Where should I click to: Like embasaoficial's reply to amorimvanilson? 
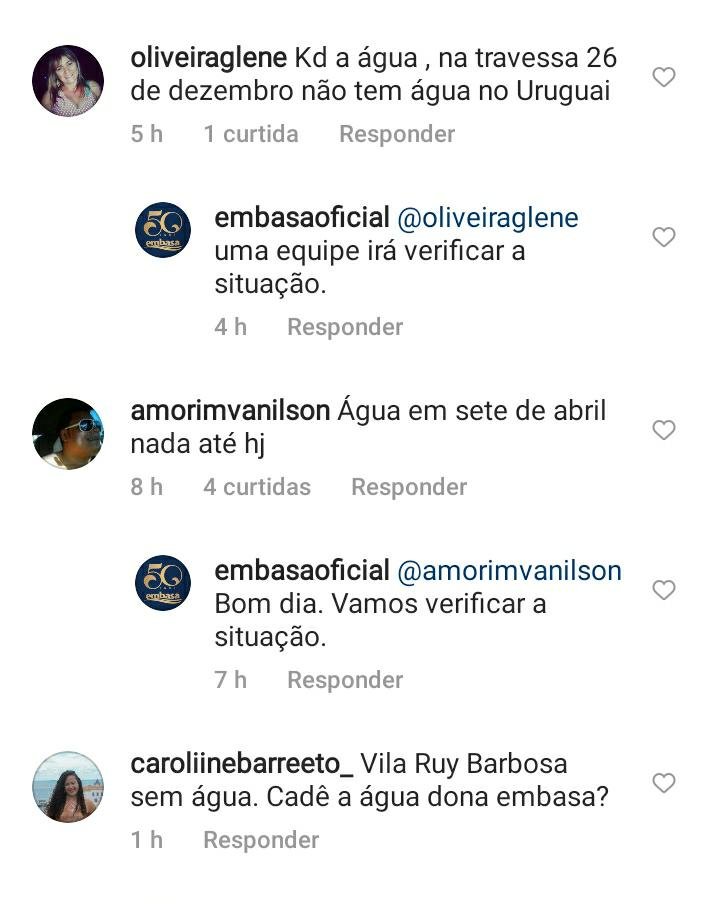(x=663, y=590)
